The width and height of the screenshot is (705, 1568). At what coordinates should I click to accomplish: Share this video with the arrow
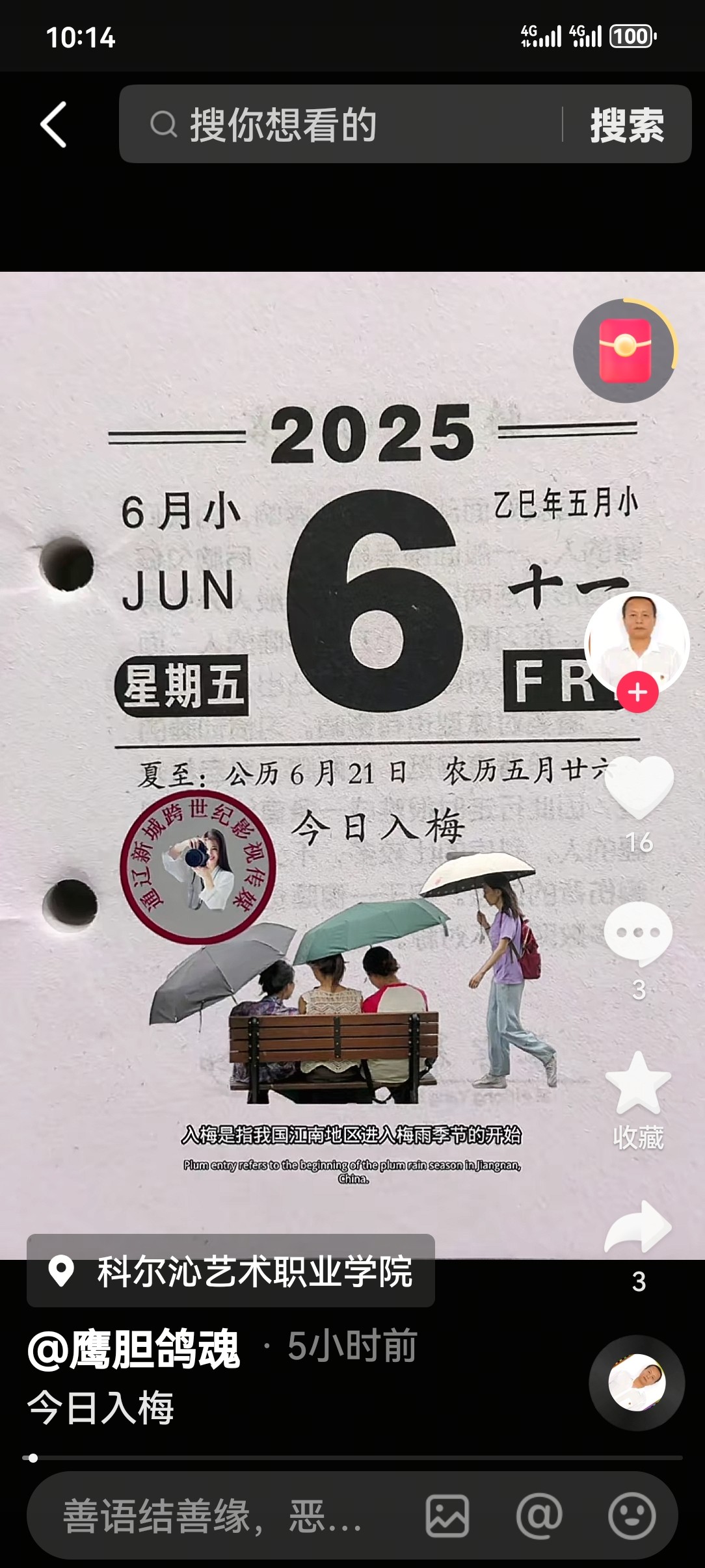coord(638,1227)
